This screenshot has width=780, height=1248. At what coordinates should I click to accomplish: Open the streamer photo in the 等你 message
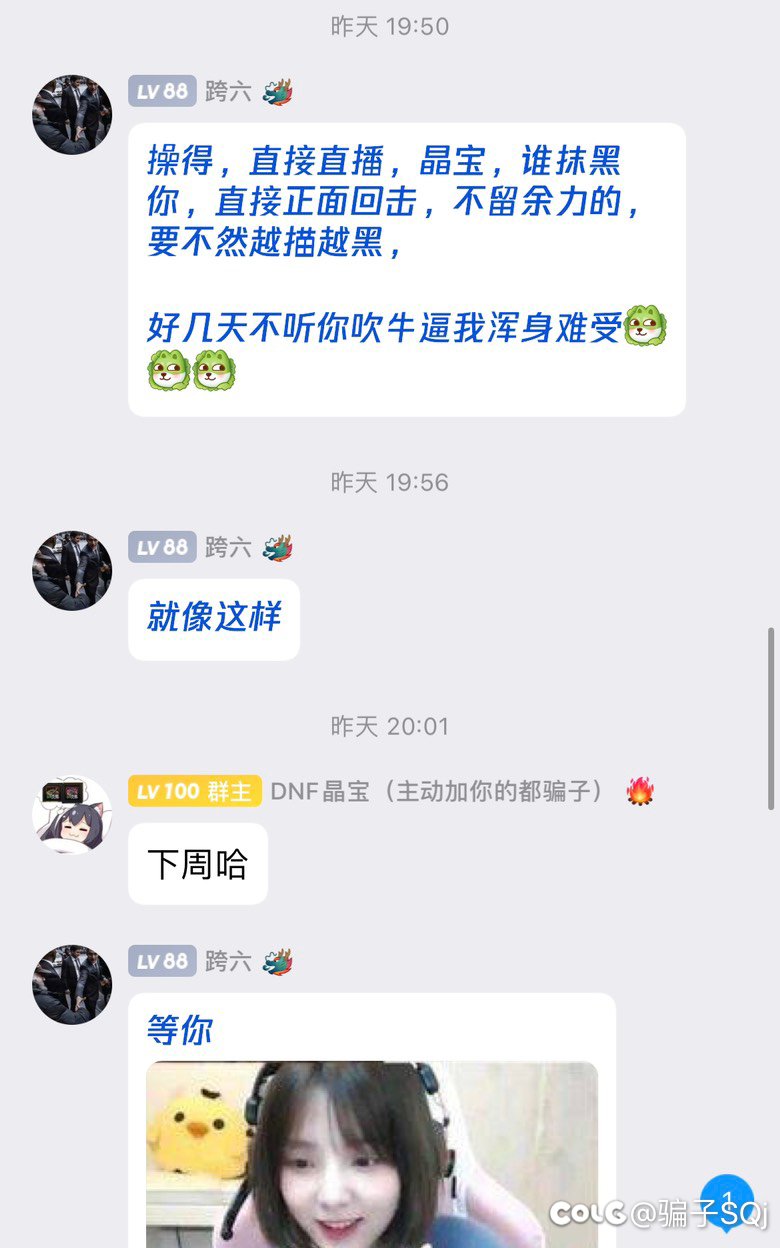(x=372, y=1154)
